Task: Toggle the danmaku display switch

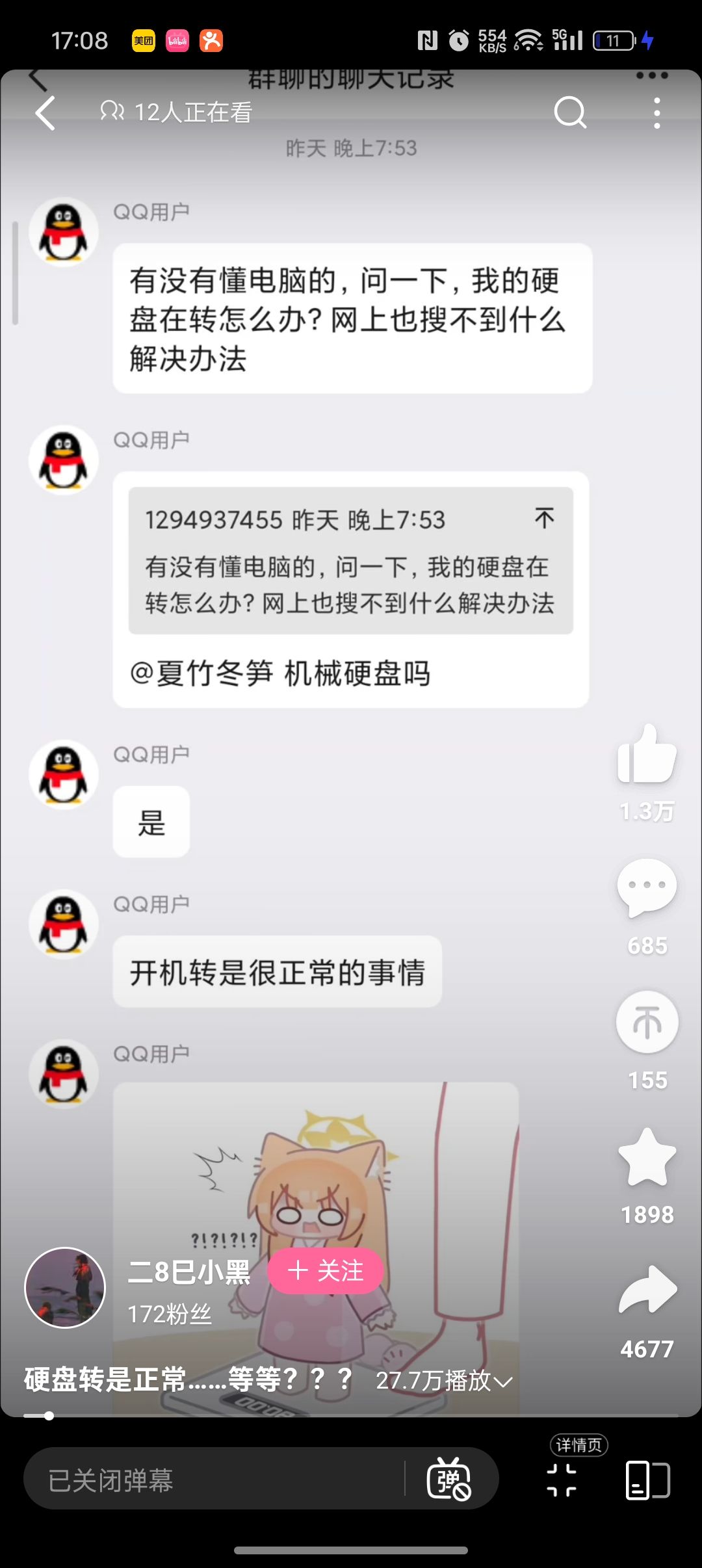Action: [x=448, y=1481]
